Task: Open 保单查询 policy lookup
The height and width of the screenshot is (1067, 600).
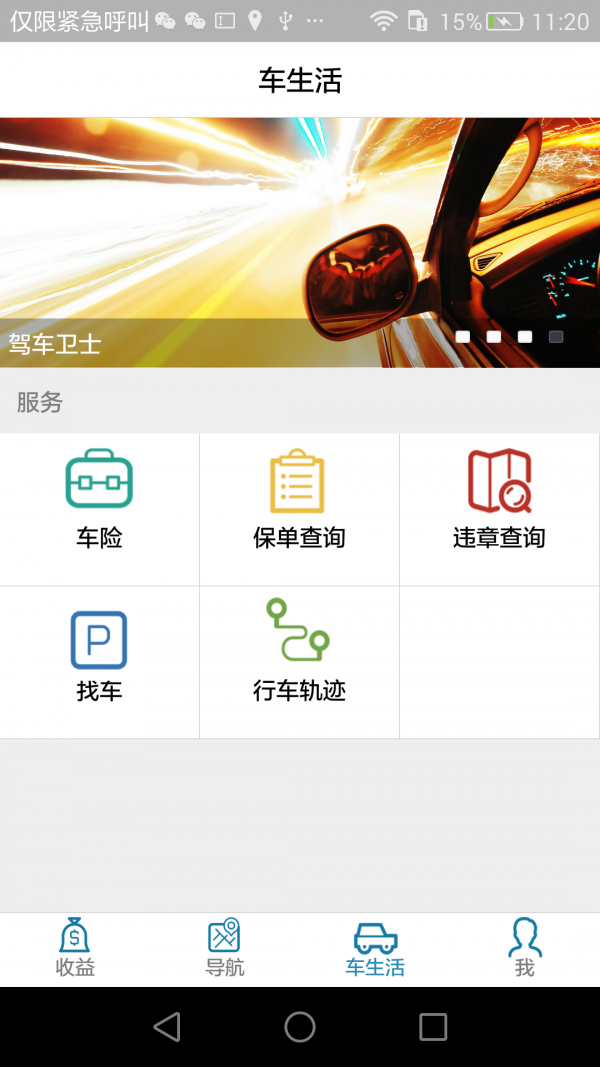Action: coord(299,508)
